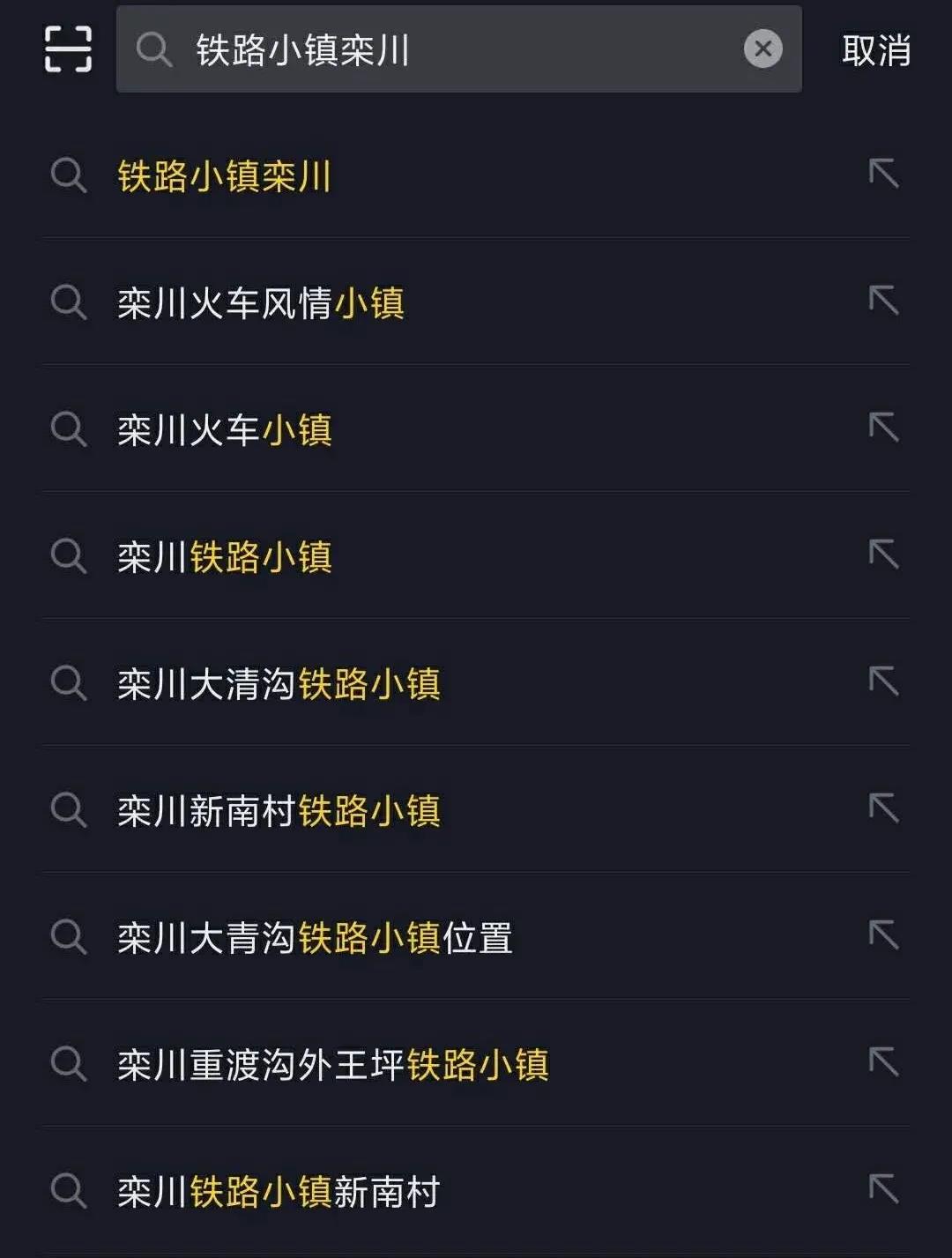The width and height of the screenshot is (952, 1258).
Task: Choose suggestion 栾川铁路小镇新南村
Action: click(279, 1192)
